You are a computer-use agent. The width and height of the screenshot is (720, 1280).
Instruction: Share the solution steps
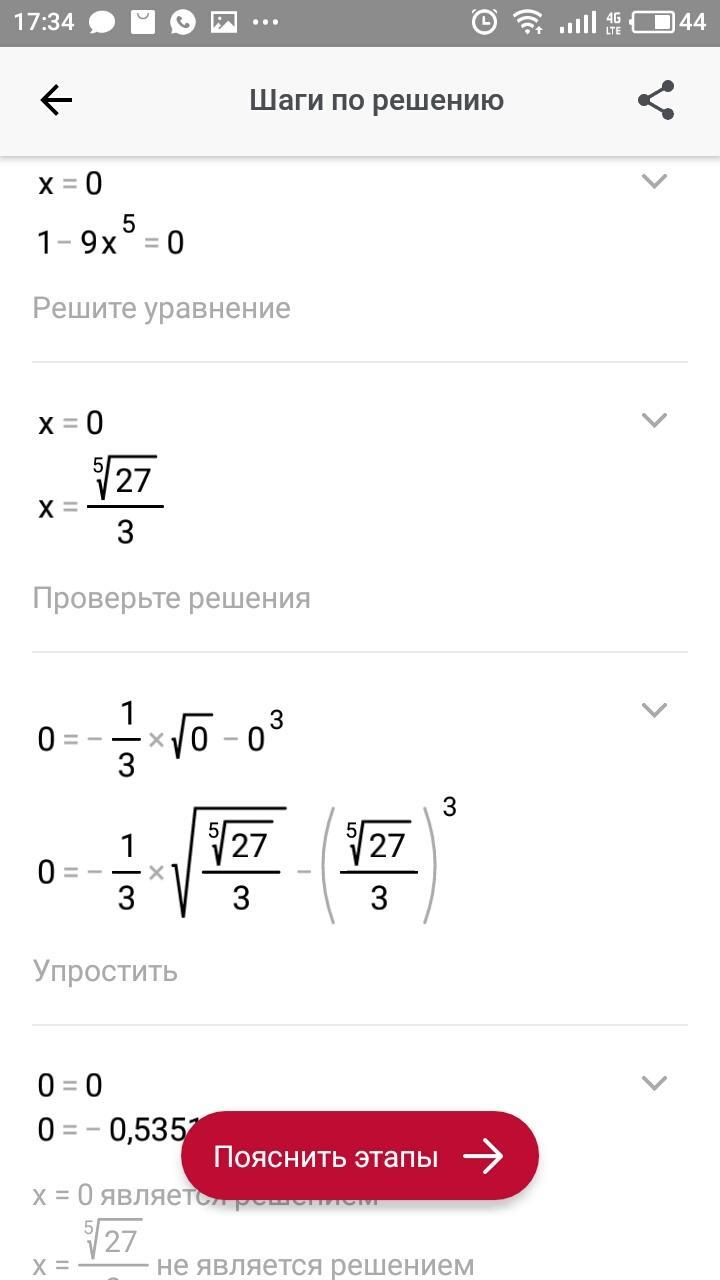coord(656,100)
